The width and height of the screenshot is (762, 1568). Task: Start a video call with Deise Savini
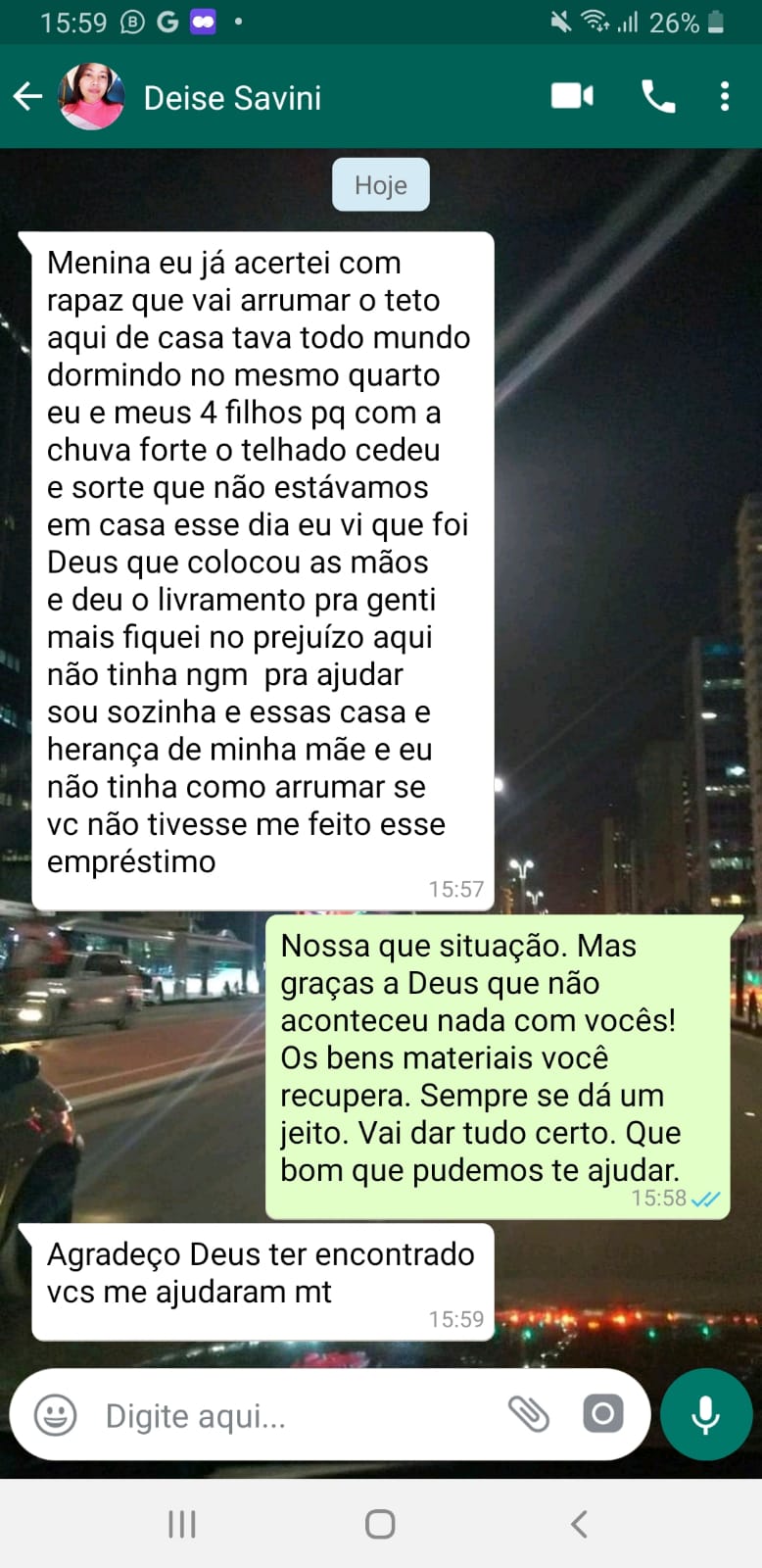[x=572, y=96]
